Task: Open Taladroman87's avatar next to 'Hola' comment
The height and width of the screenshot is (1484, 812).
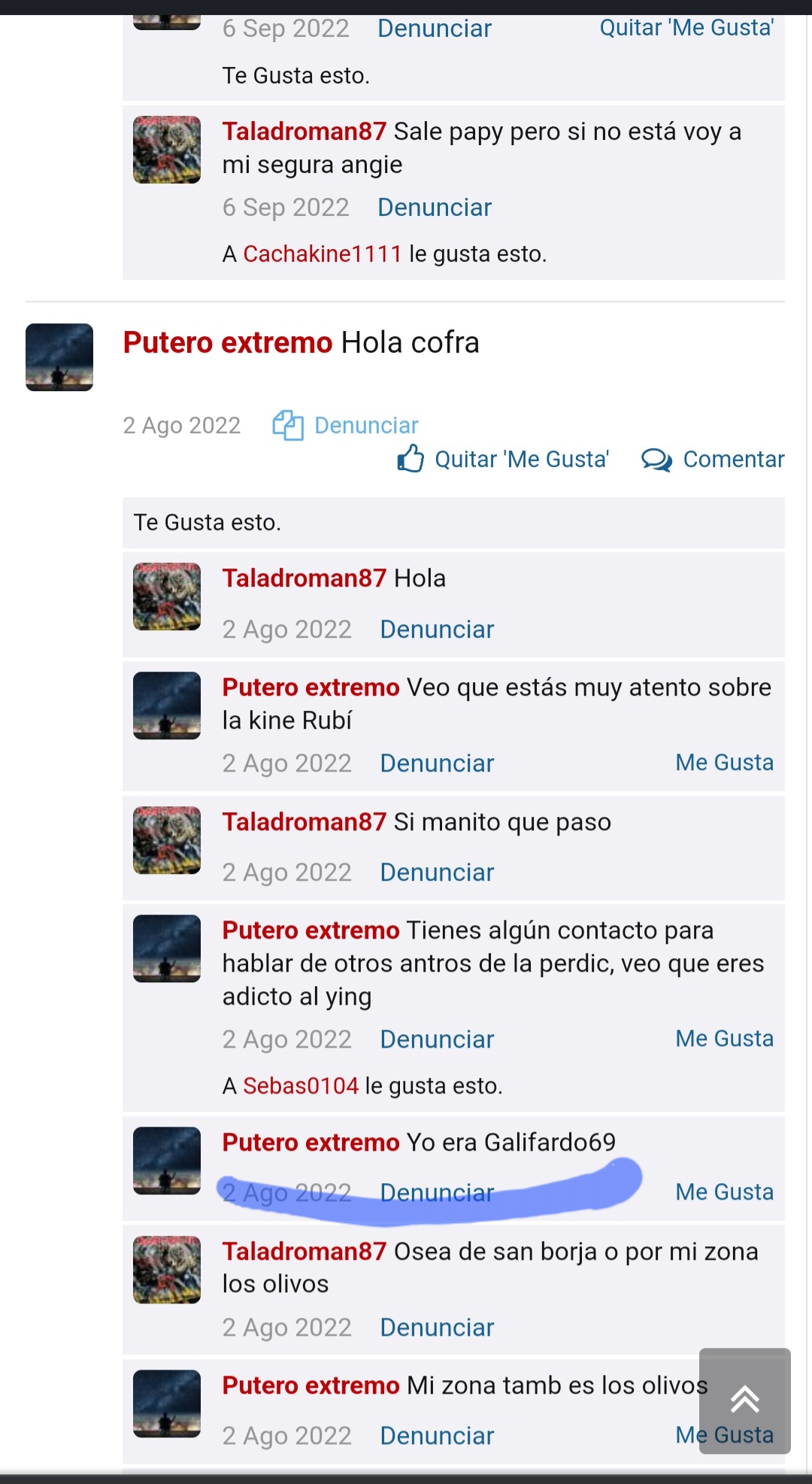Action: 167,596
